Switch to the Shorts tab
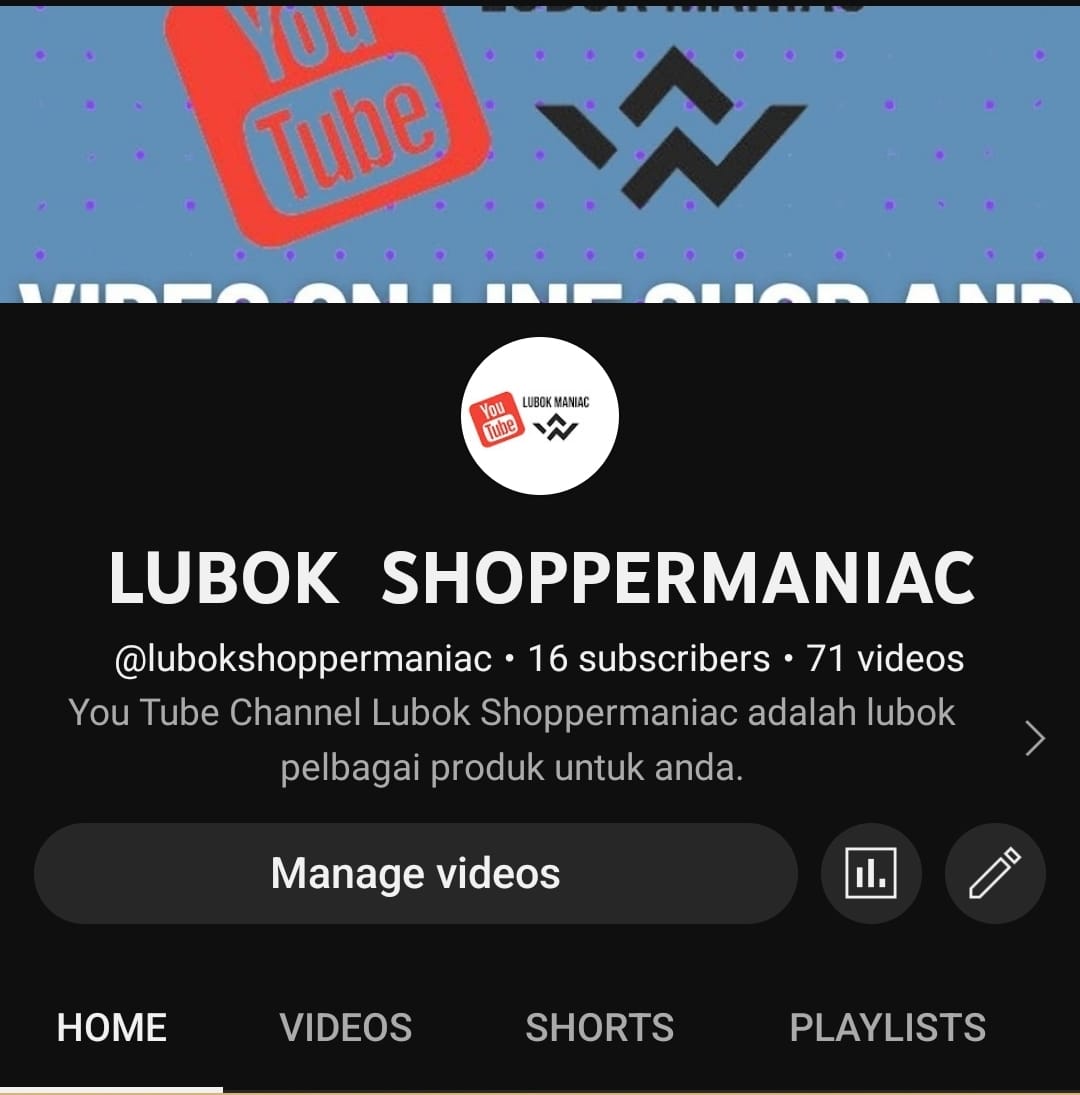 click(x=600, y=1027)
